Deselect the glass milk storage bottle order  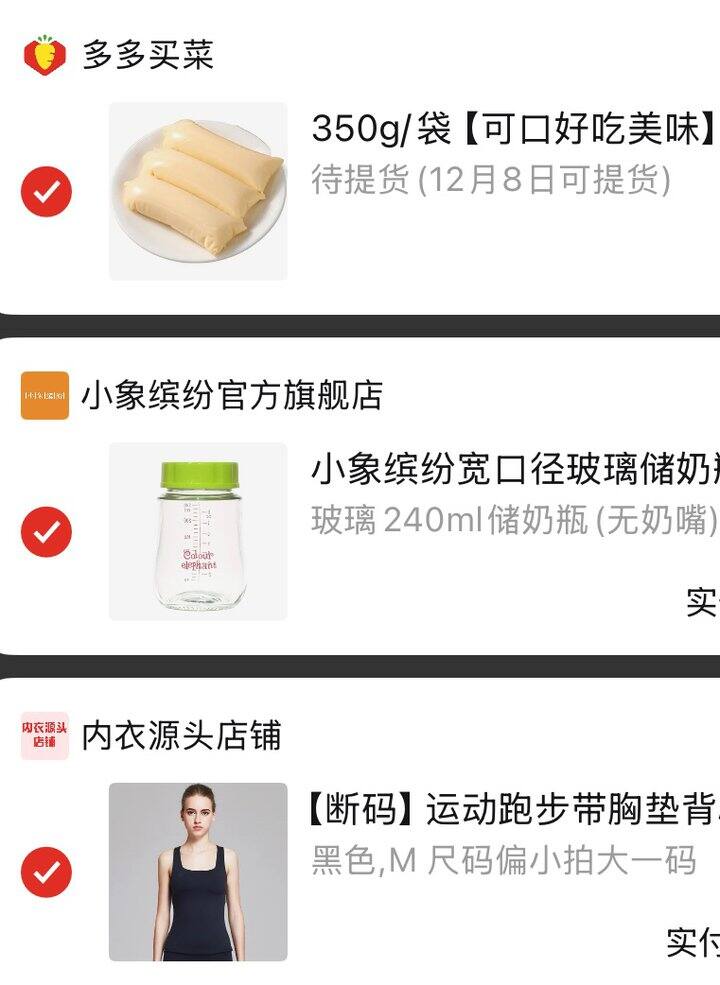coord(46,531)
